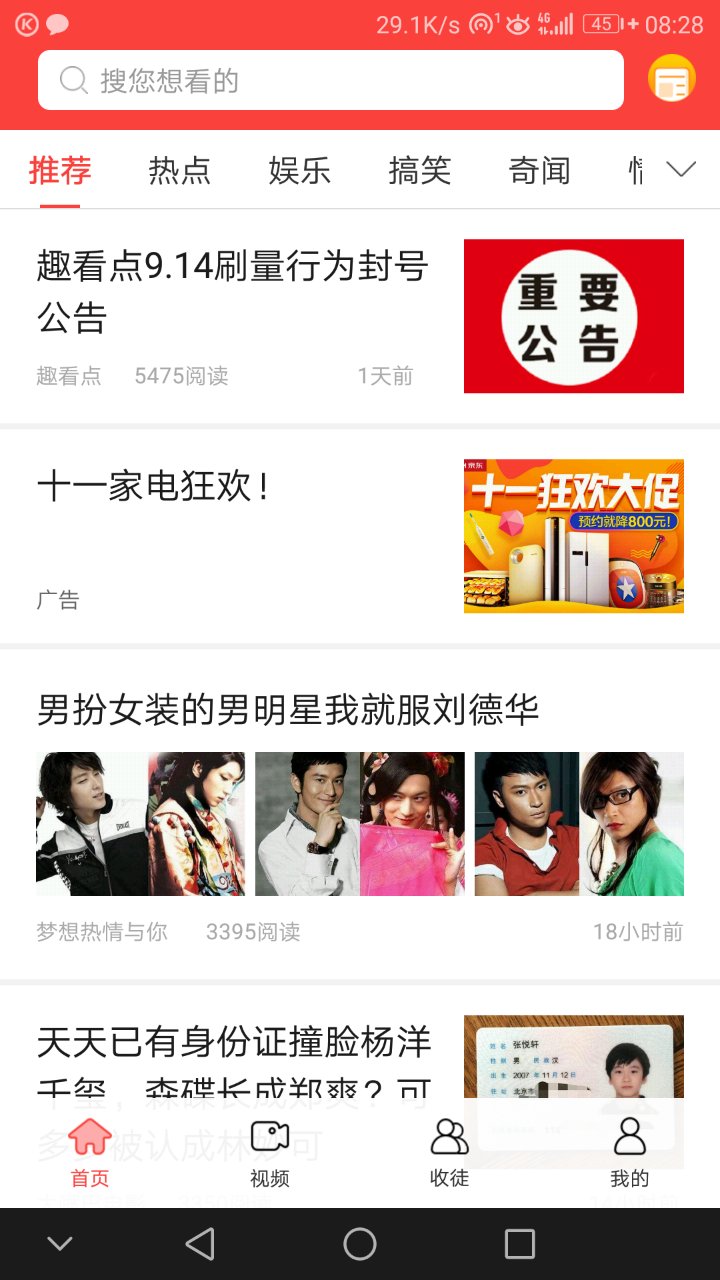
Task: Tap the system recent apps button
Action: [x=519, y=1244]
